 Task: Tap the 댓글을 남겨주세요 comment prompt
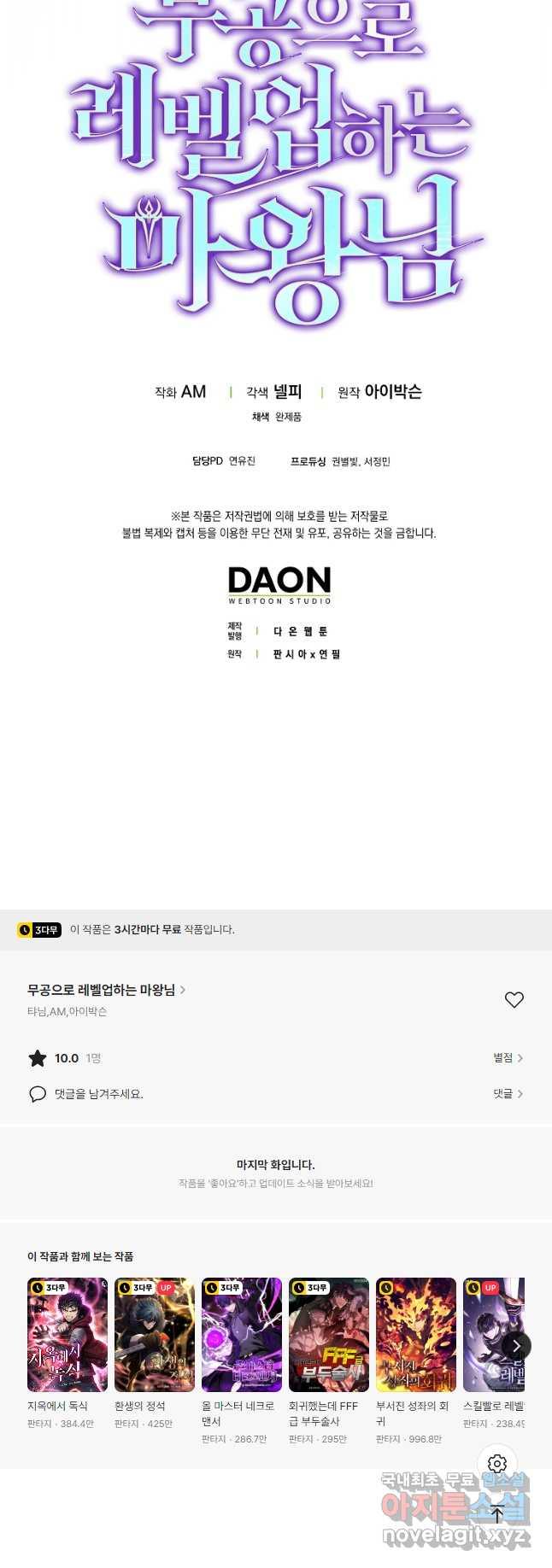point(98,1094)
